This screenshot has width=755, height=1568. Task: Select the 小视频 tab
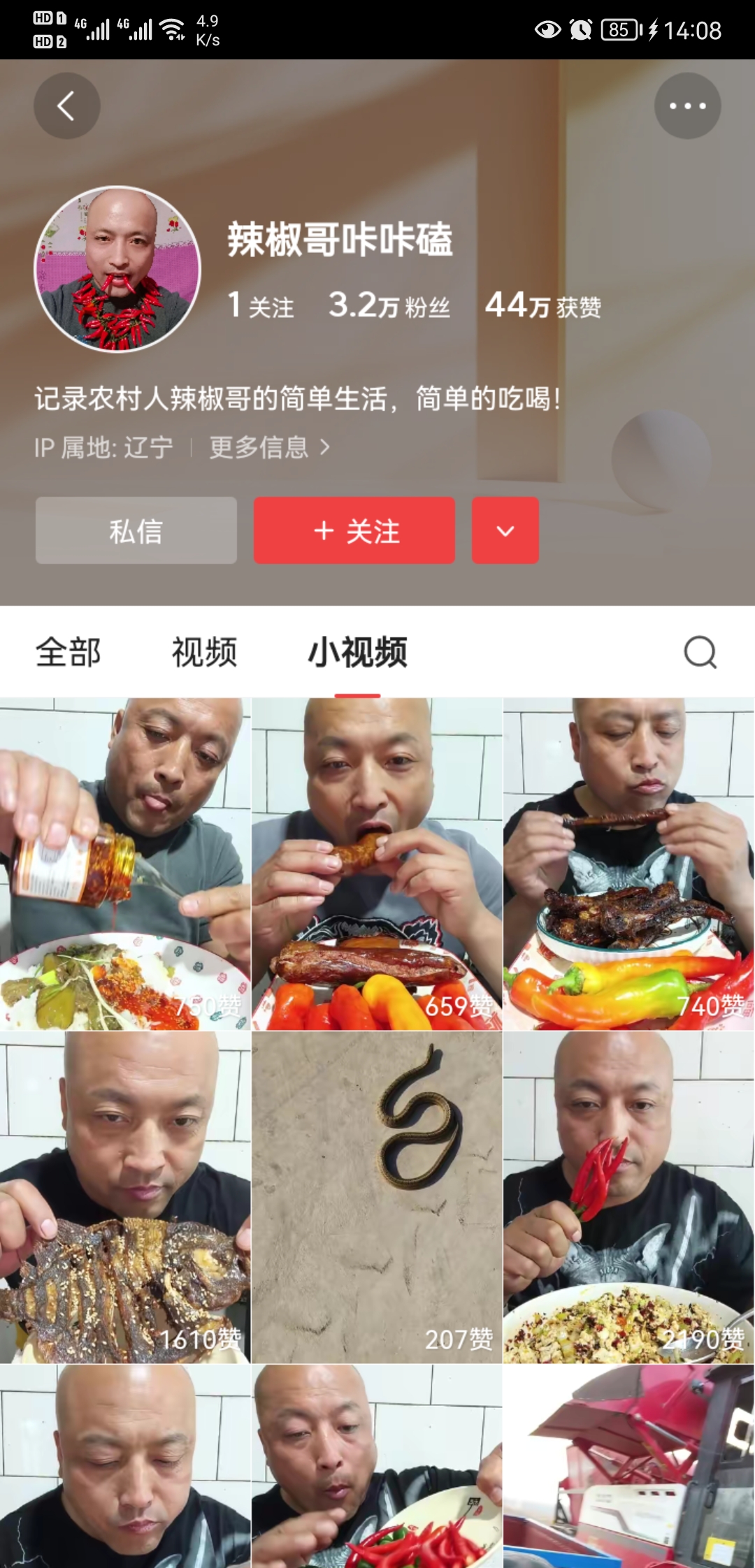[357, 652]
